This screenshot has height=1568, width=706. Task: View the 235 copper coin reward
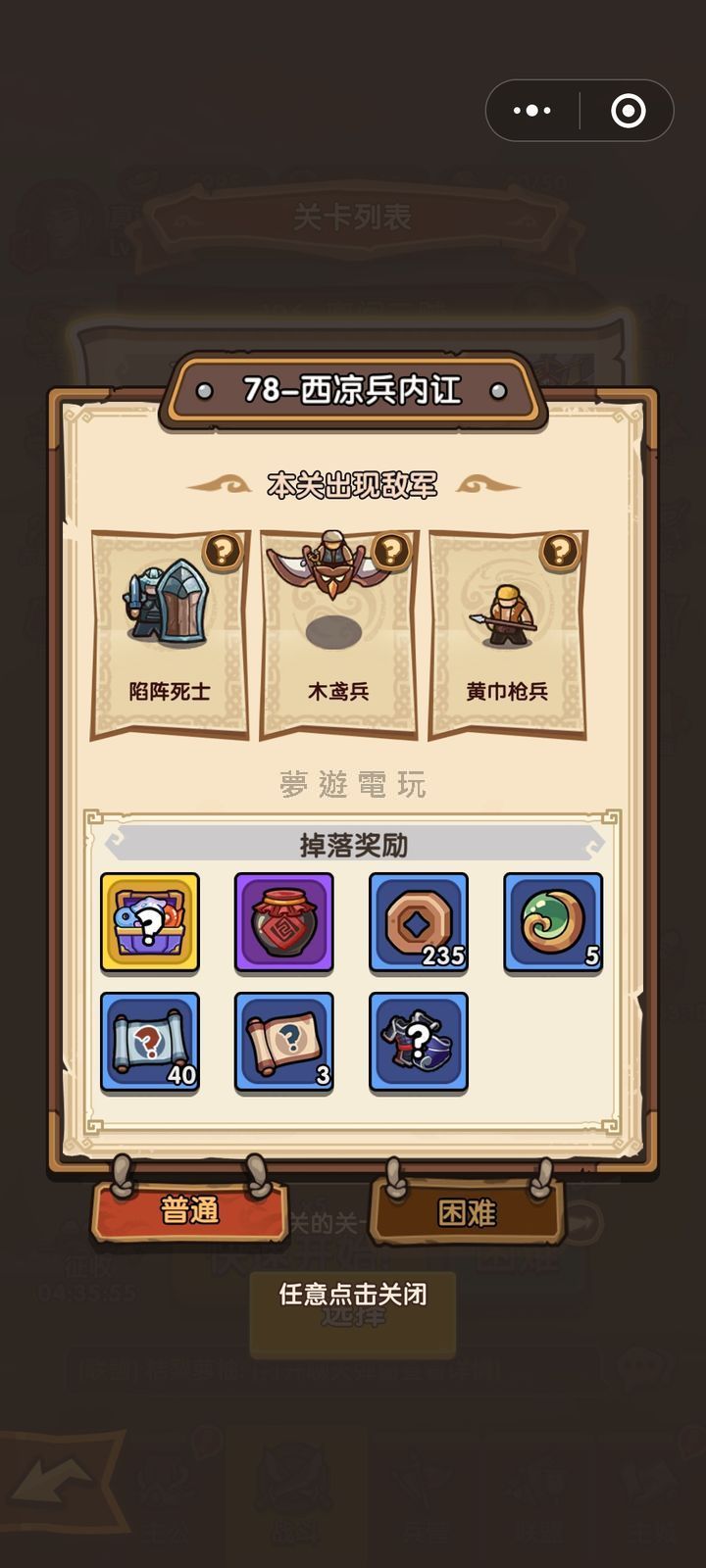(x=419, y=922)
